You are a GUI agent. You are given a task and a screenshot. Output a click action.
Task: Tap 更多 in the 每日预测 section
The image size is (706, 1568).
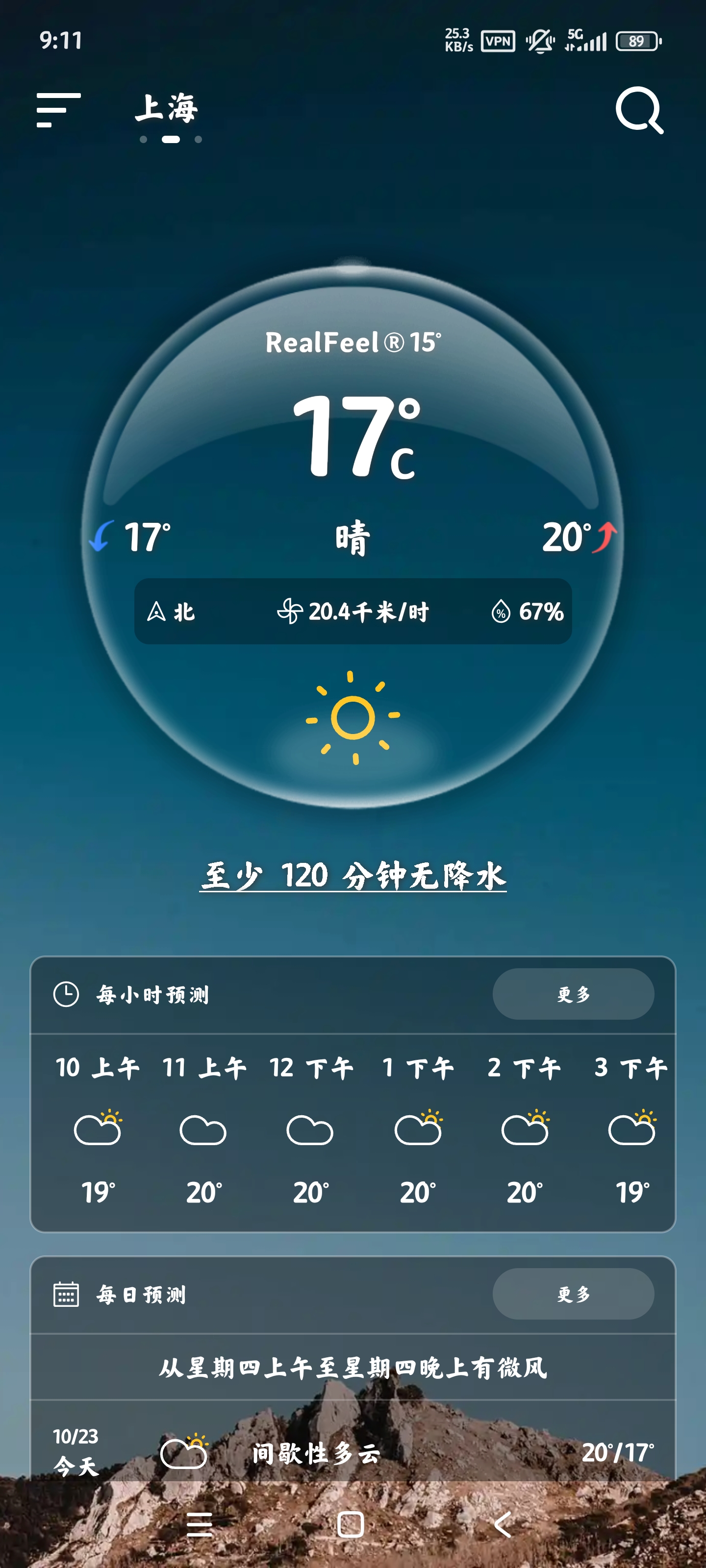pos(573,1294)
